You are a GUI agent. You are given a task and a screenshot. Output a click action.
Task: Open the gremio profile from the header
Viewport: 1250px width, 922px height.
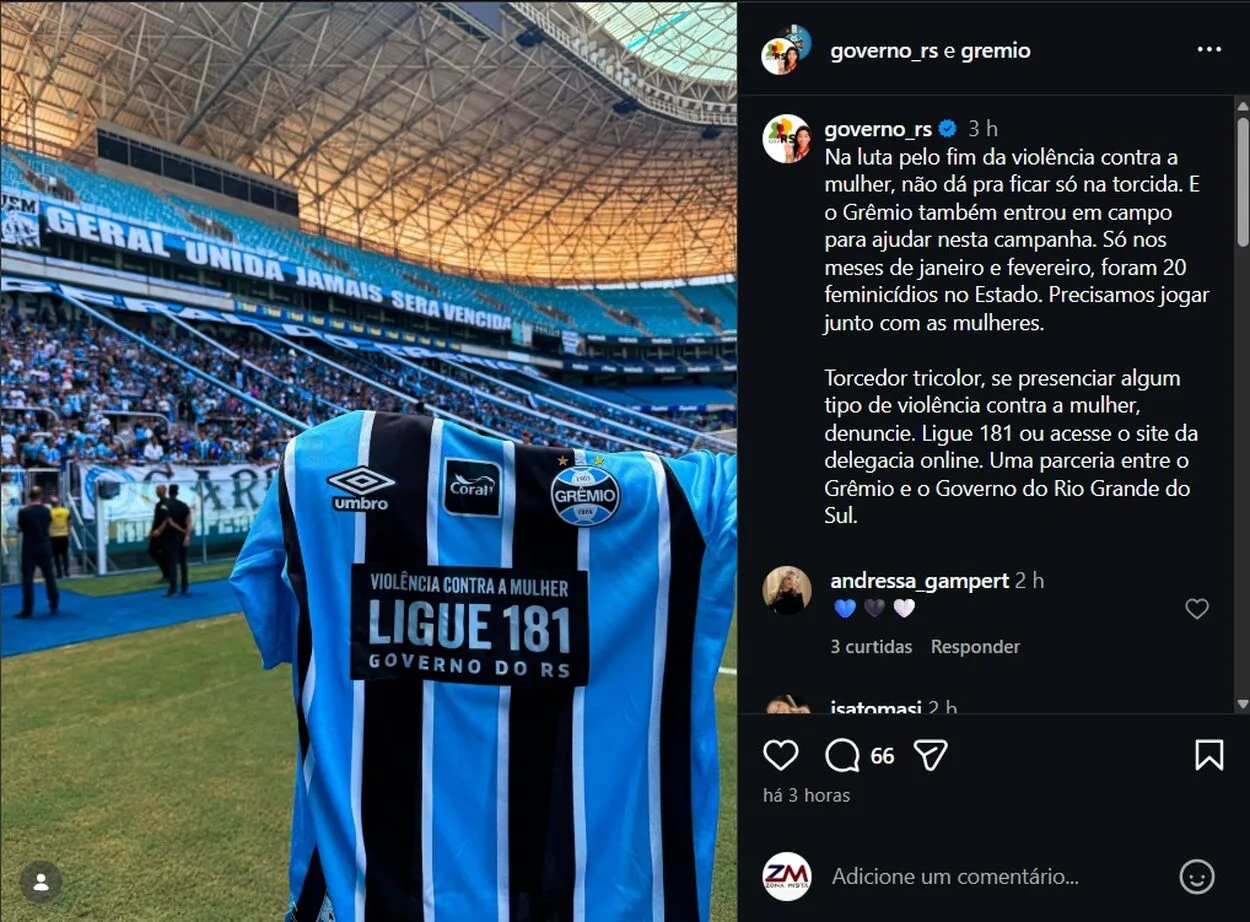click(x=995, y=51)
